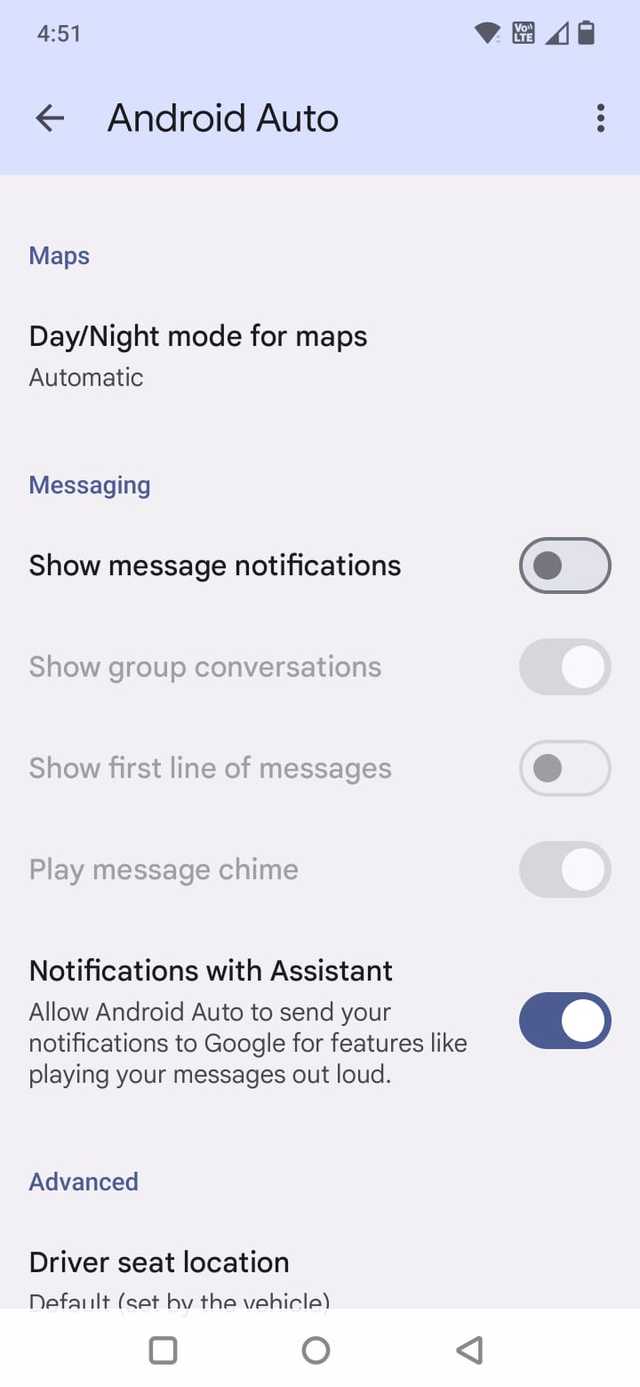This screenshot has height=1387, width=640.
Task: Turn off Notifications with Assistant
Action: pos(564,1021)
